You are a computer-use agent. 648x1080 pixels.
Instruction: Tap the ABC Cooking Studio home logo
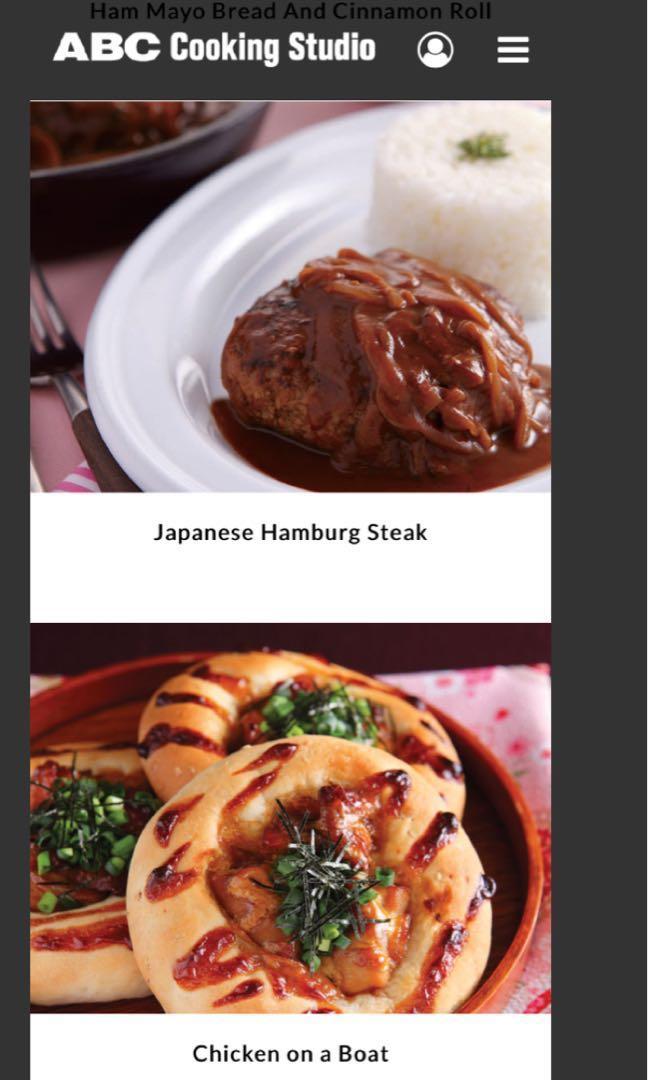[x=214, y=48]
